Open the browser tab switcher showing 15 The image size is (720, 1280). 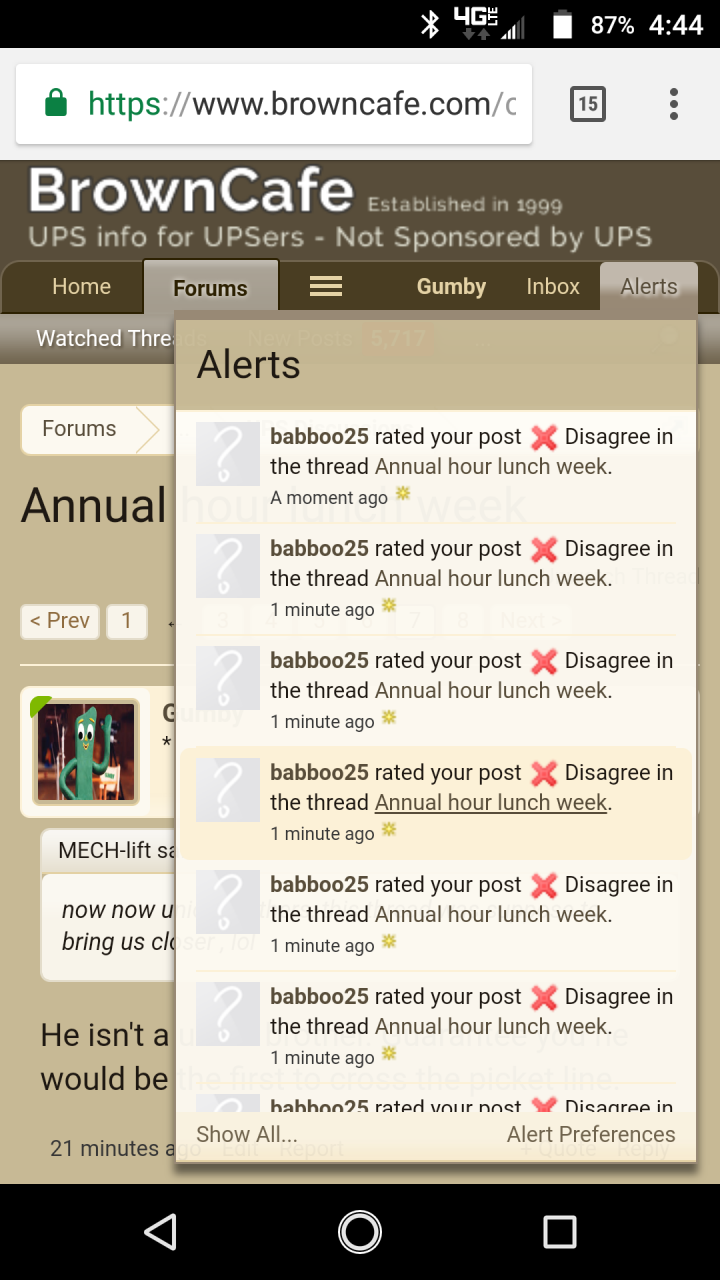pyautogui.click(x=587, y=104)
